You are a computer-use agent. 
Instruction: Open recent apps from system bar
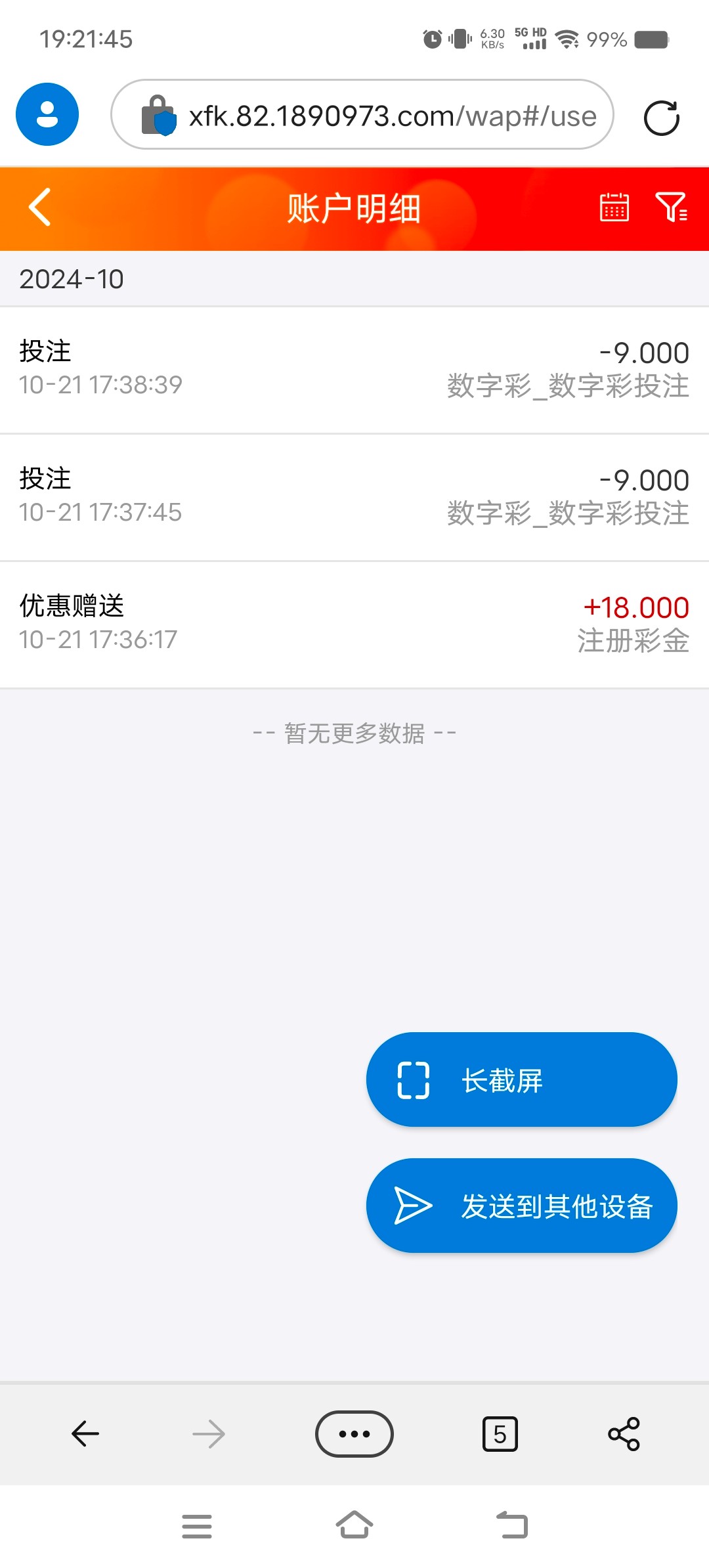click(x=197, y=1526)
